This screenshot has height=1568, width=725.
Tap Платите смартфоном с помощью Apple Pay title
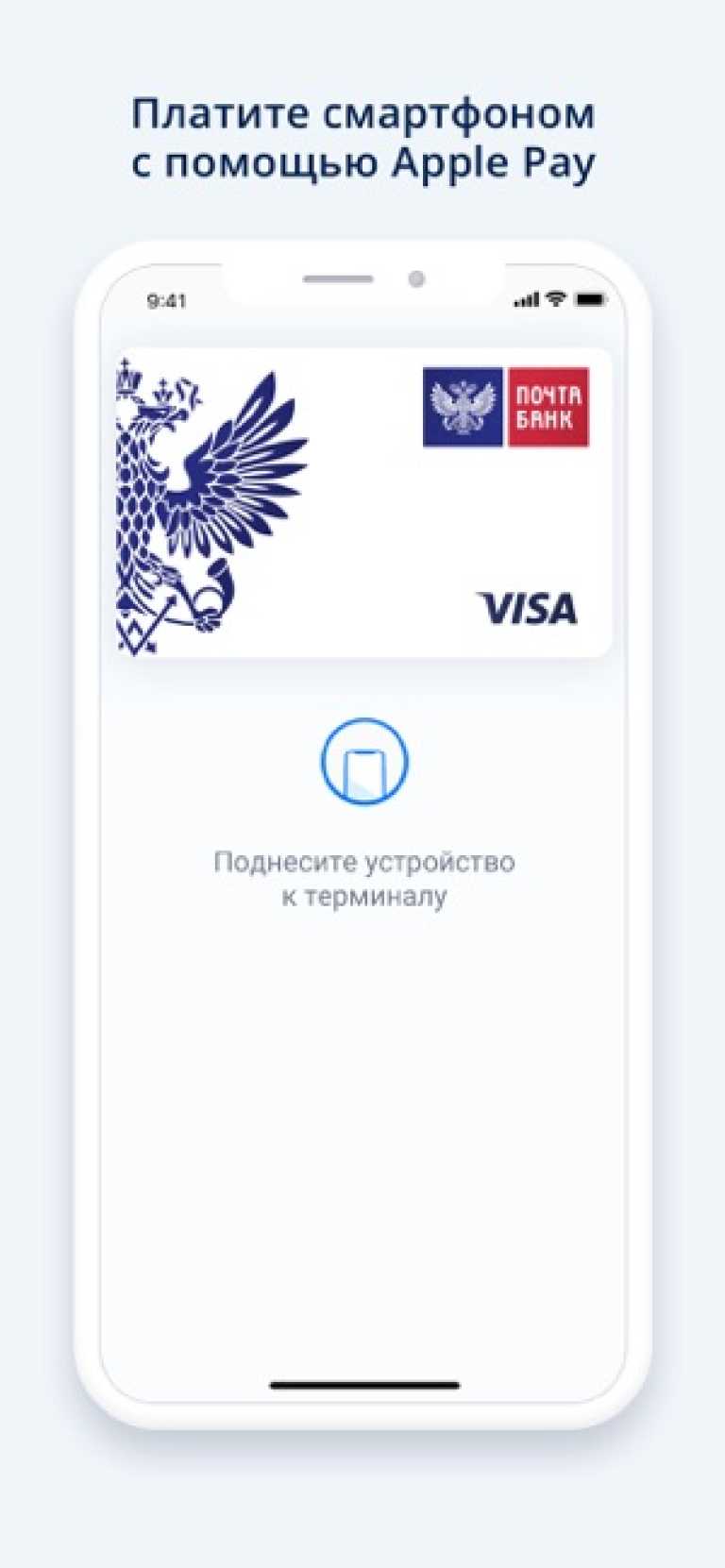pos(363,137)
